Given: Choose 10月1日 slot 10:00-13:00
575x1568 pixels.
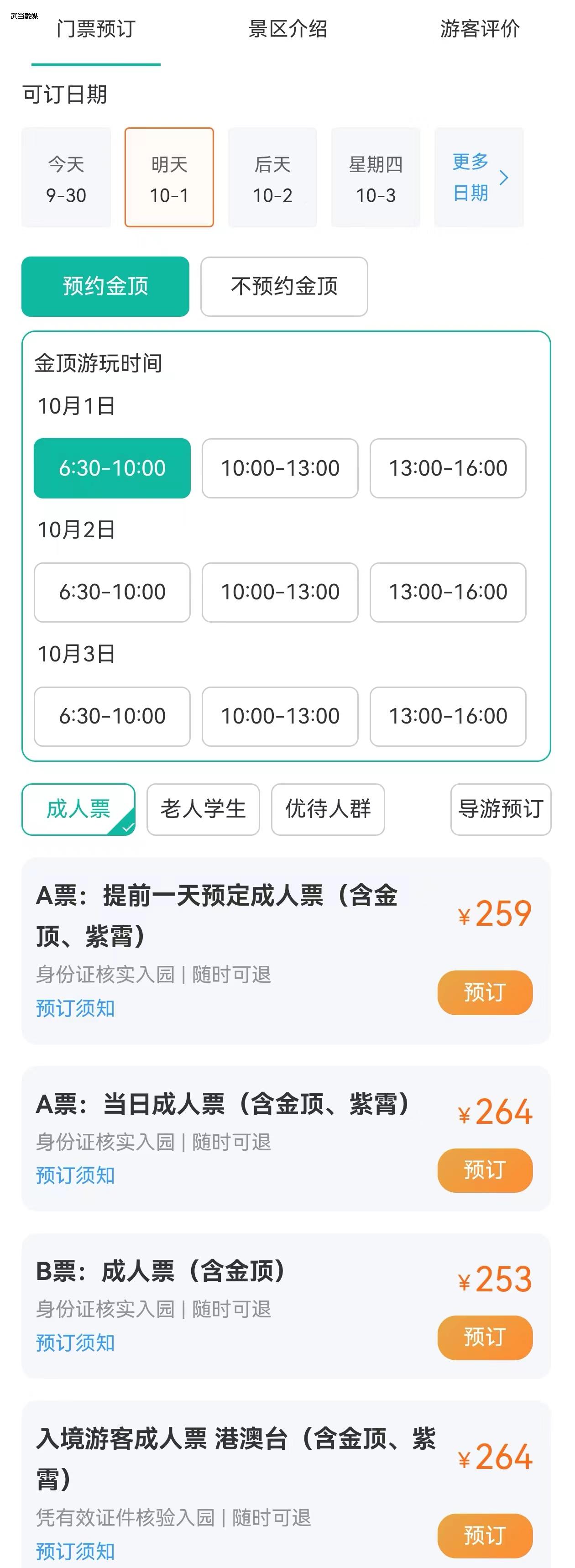Looking at the screenshot, I should (x=280, y=468).
